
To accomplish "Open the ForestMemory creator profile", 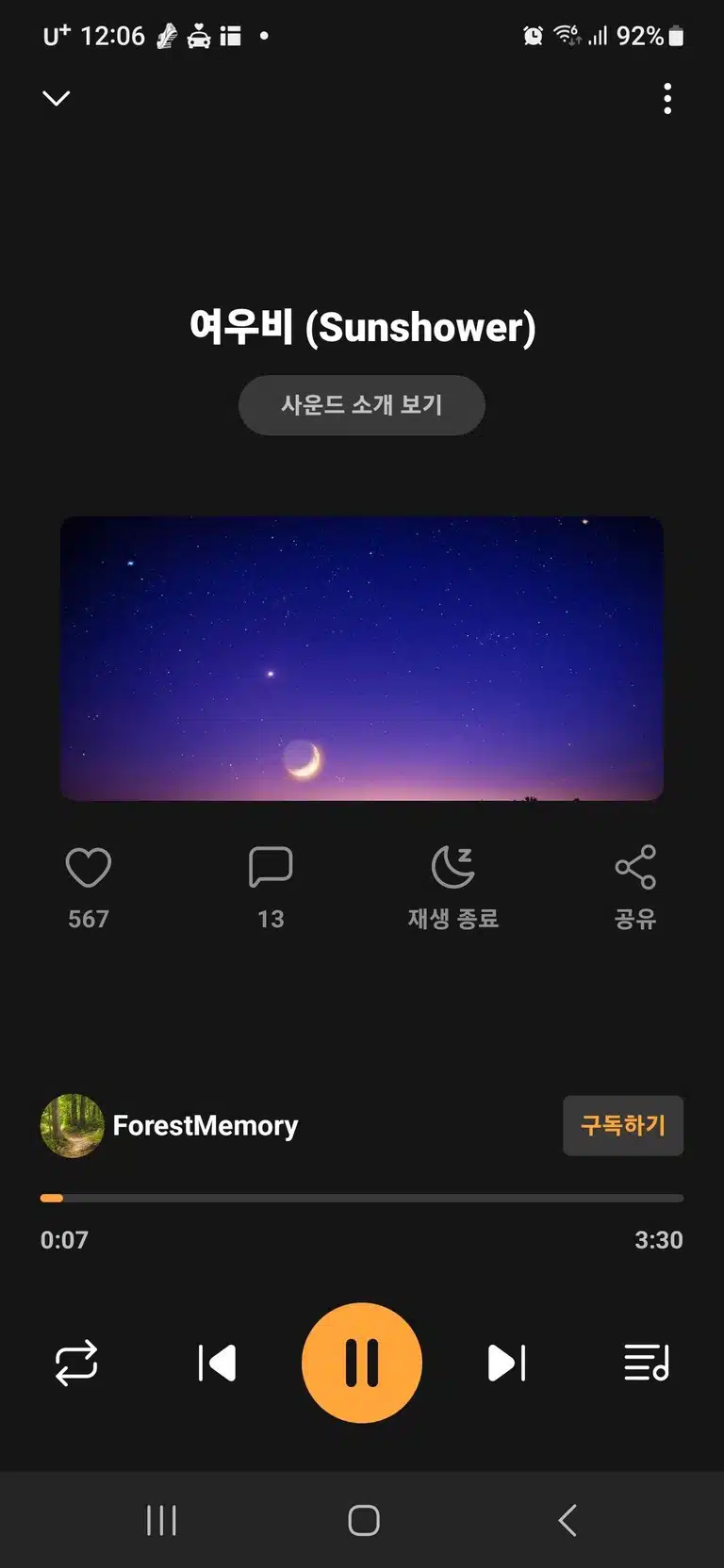I will [170, 1125].
